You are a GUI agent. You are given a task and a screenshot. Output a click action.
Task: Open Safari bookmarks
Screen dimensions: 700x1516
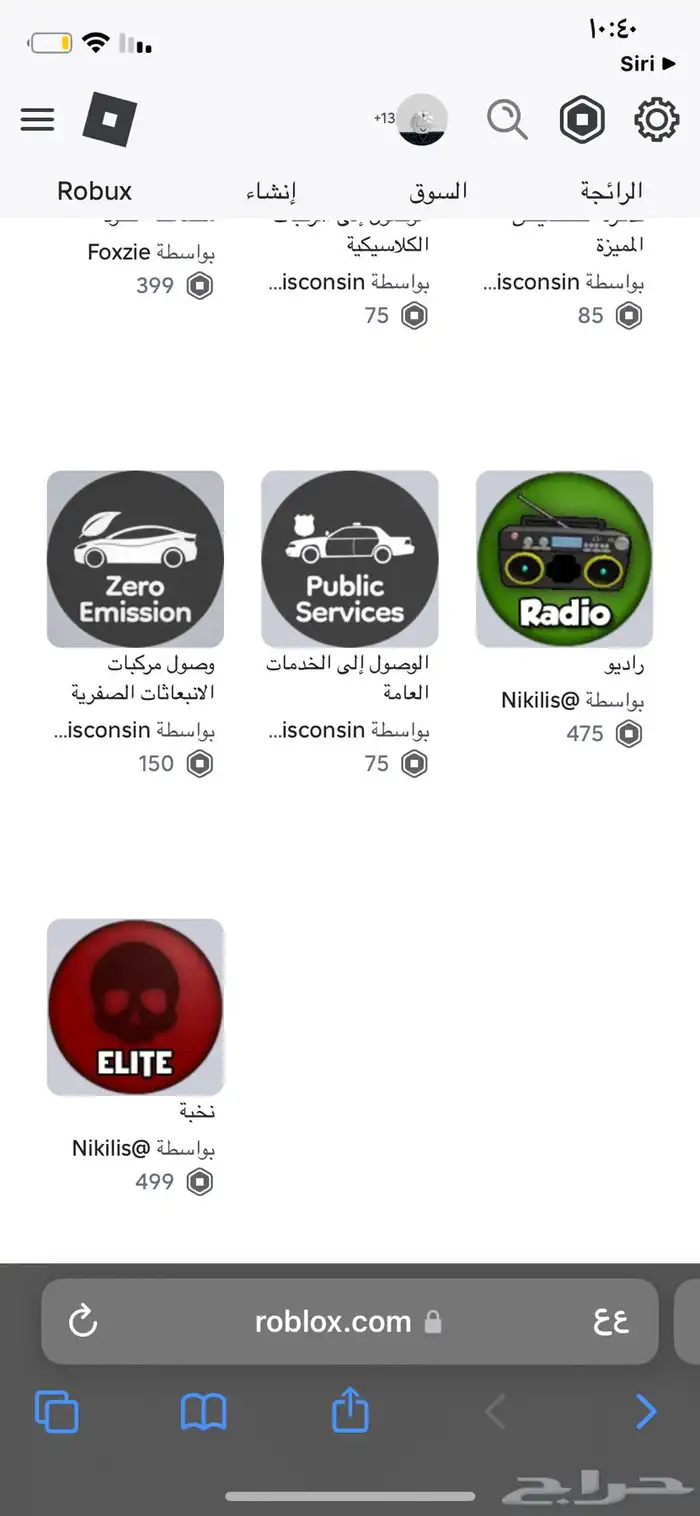tap(203, 1412)
